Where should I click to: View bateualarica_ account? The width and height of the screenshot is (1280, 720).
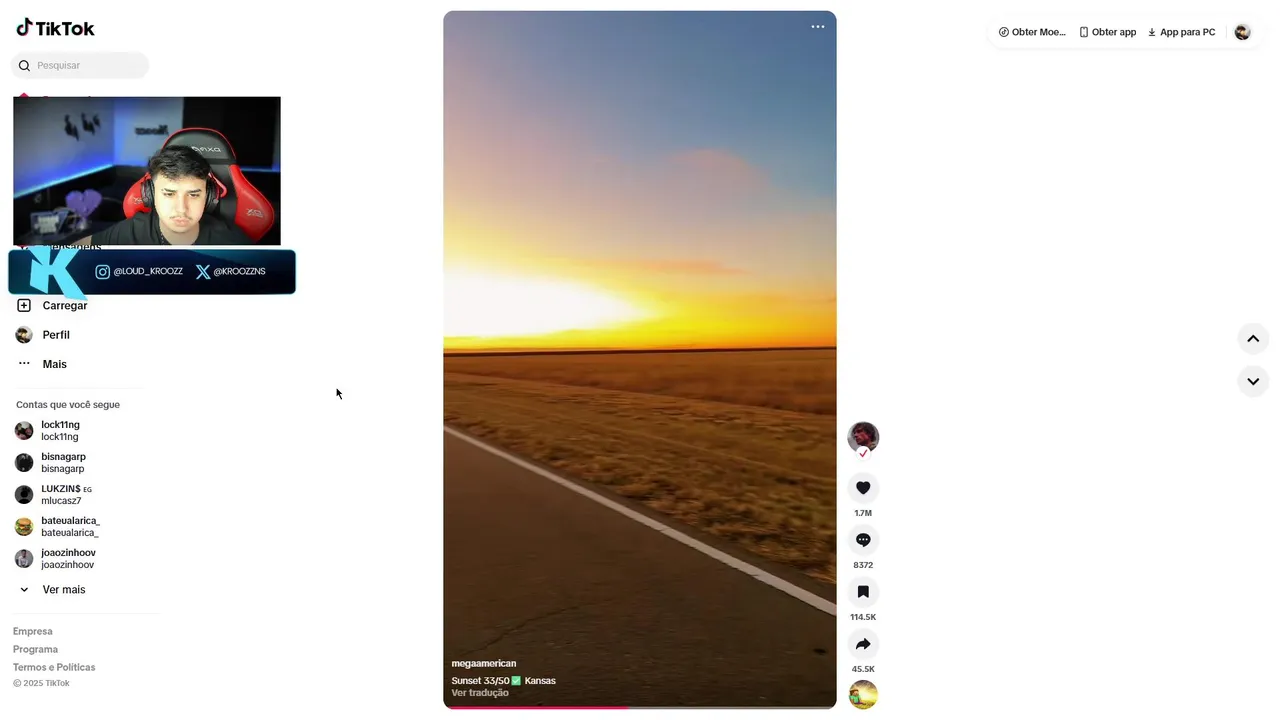69,527
